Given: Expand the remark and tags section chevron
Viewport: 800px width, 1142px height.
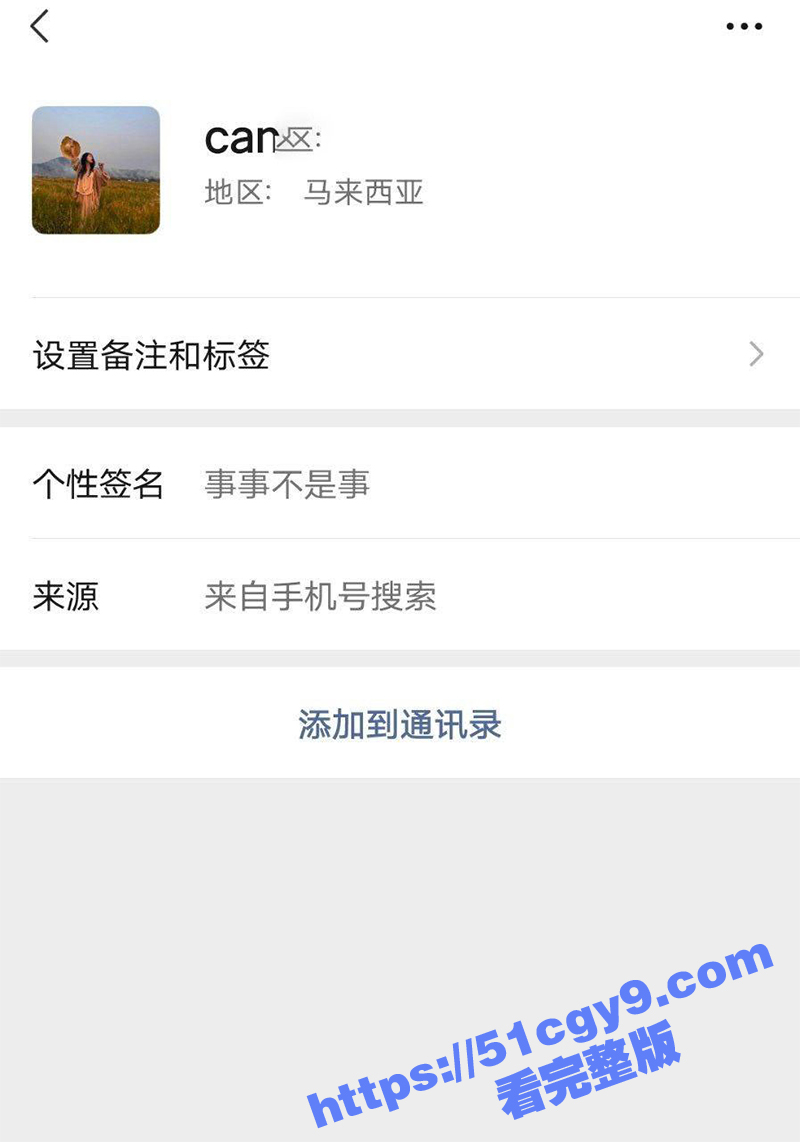Looking at the screenshot, I should [757, 354].
